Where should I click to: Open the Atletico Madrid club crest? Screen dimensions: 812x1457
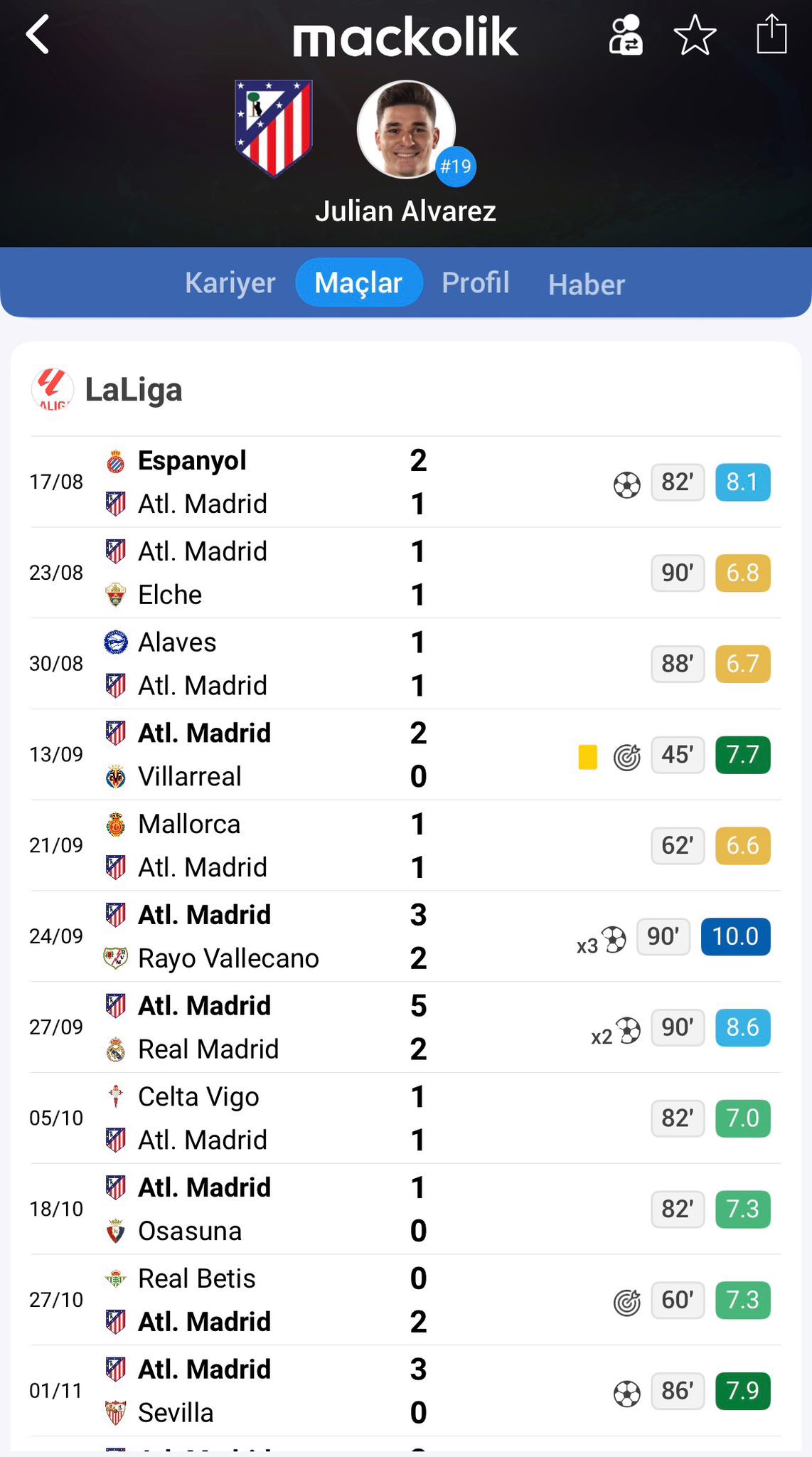click(x=274, y=127)
